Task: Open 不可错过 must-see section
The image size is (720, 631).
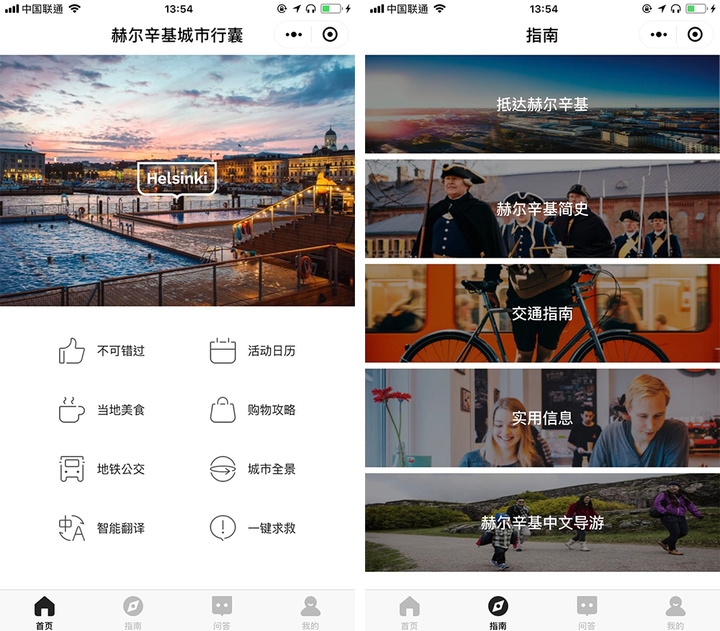Action: point(102,351)
